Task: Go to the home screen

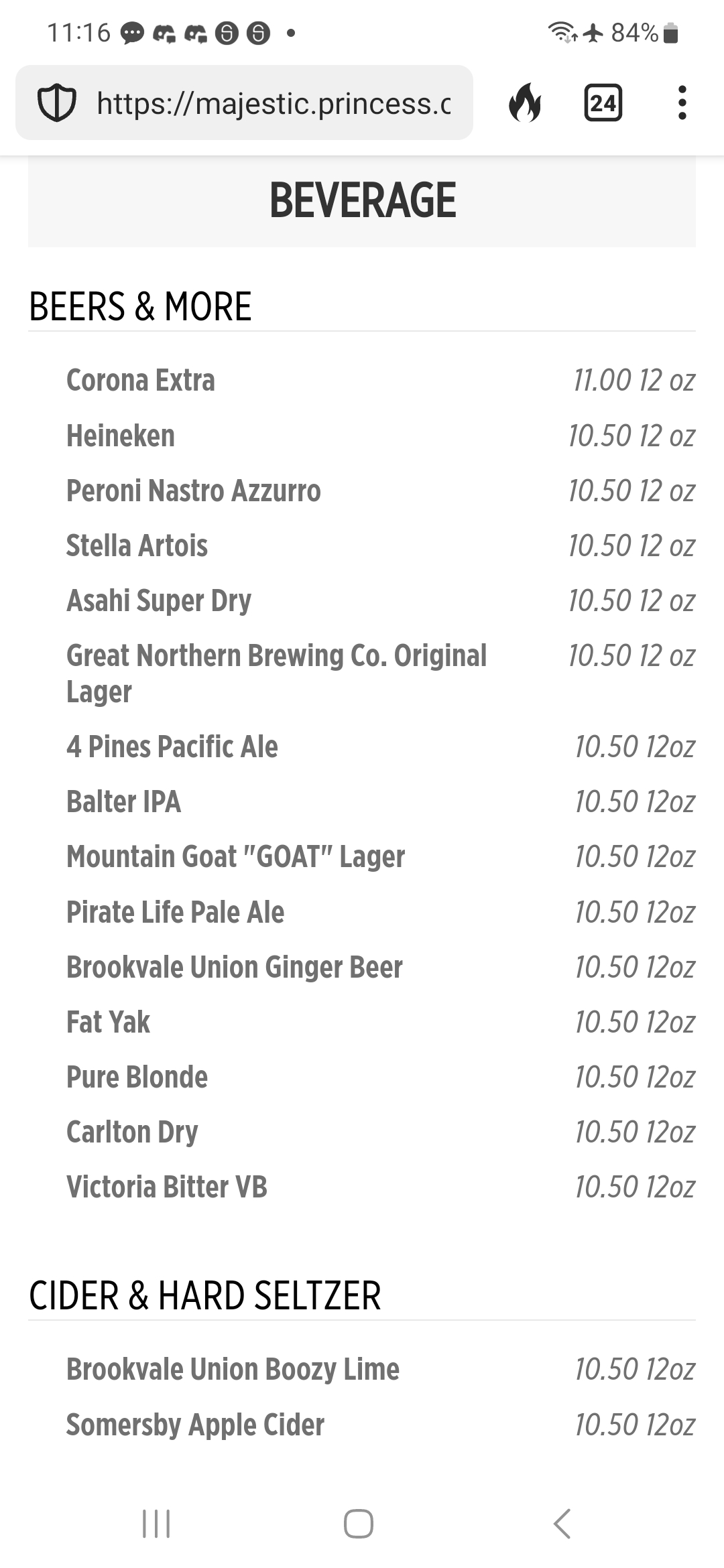Action: tap(359, 1523)
